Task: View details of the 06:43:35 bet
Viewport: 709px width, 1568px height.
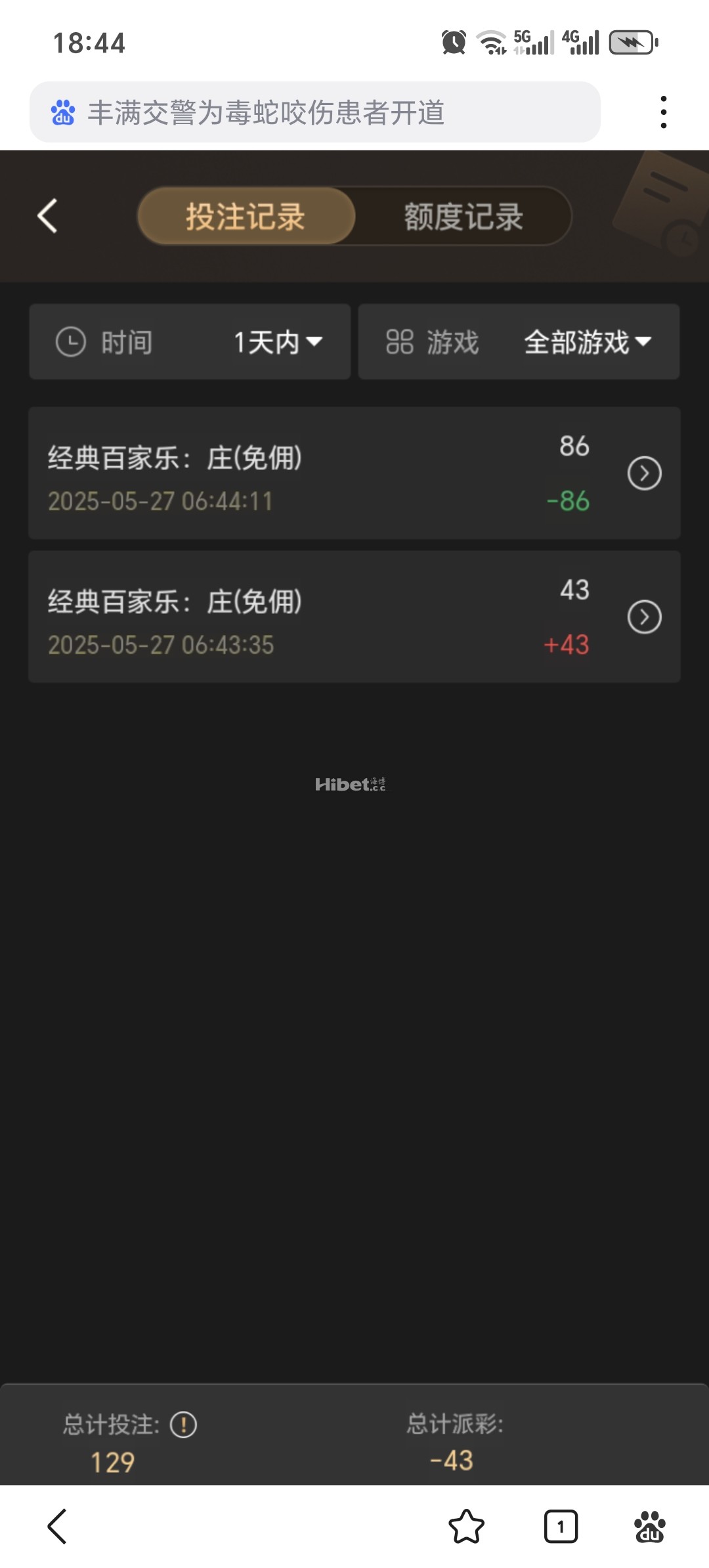Action: tap(644, 617)
